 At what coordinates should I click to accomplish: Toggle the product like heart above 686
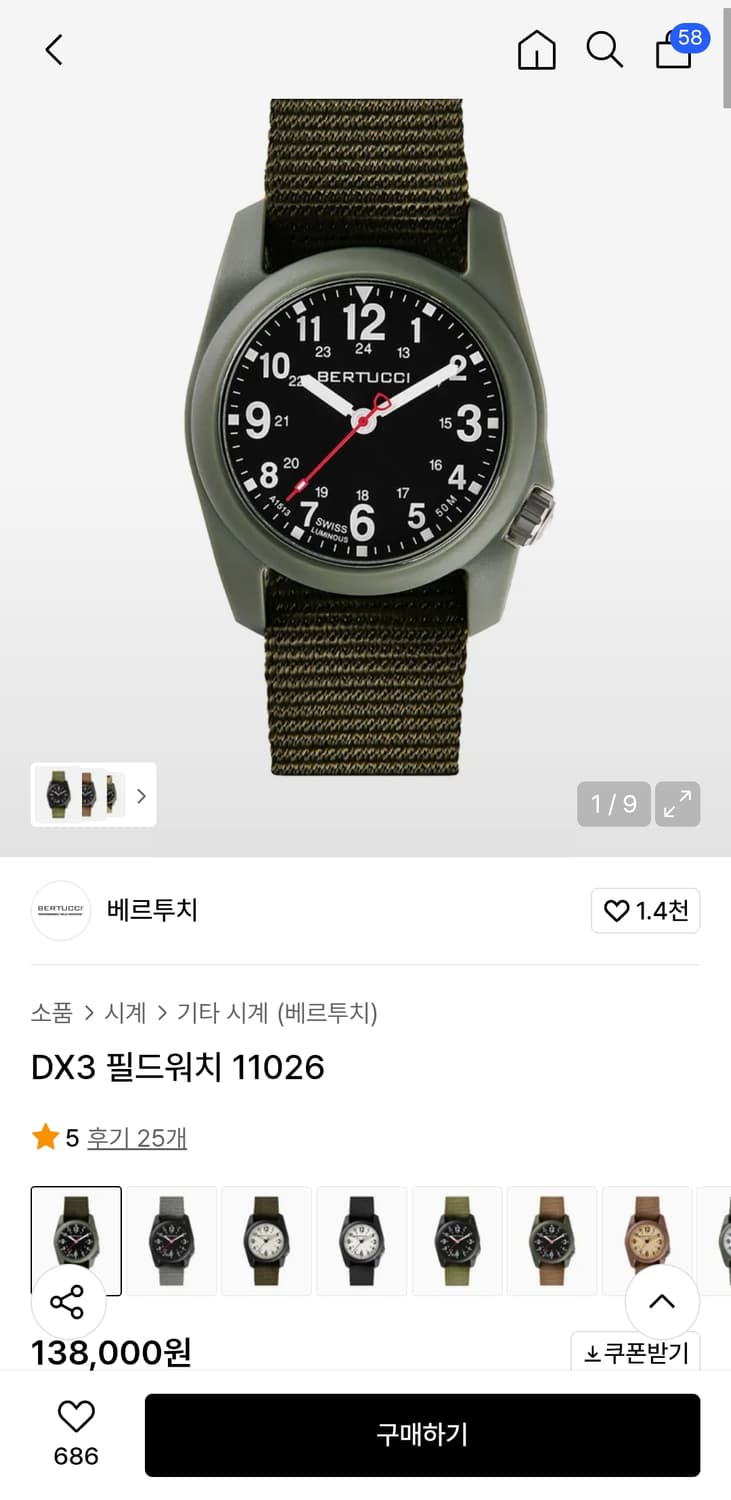(x=75, y=1415)
